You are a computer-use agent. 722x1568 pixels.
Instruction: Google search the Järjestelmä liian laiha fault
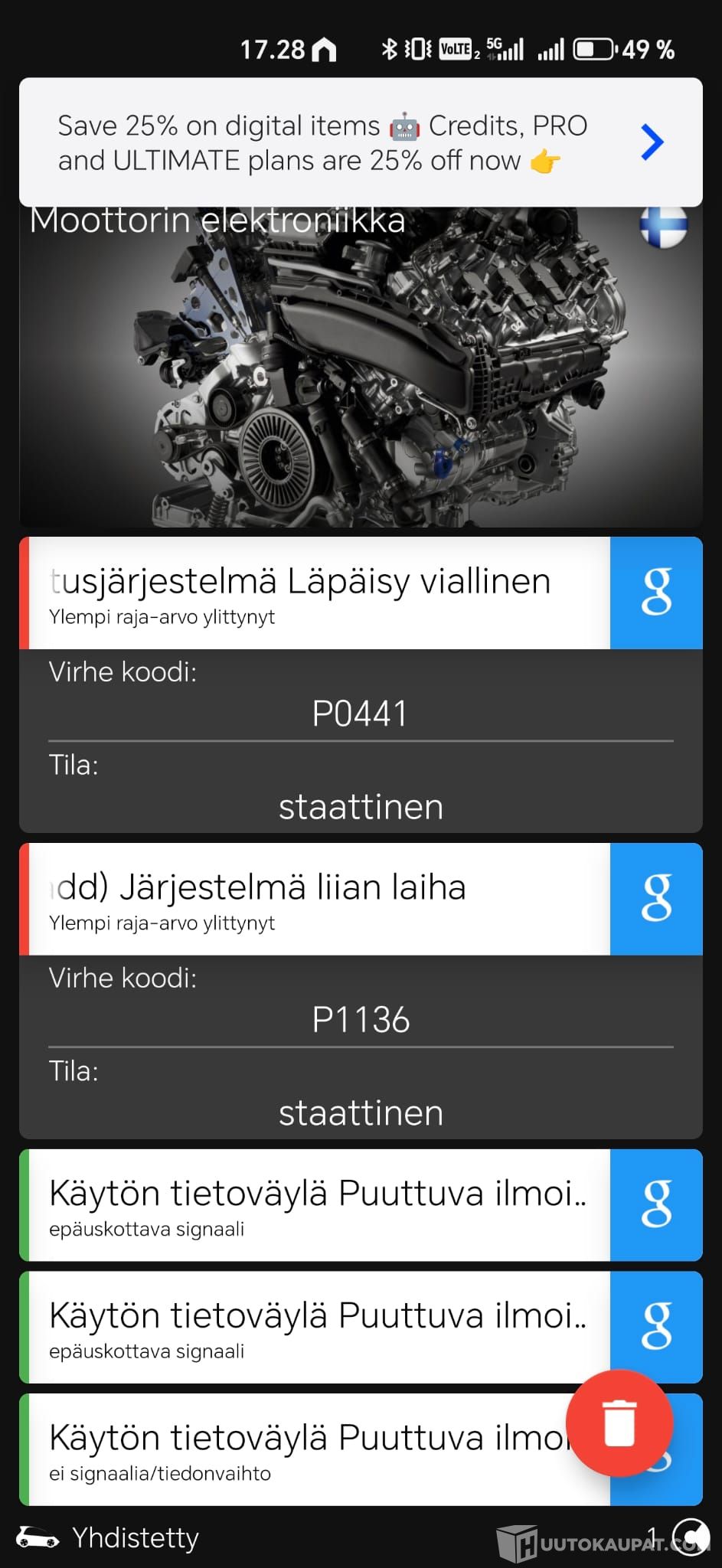tap(656, 899)
